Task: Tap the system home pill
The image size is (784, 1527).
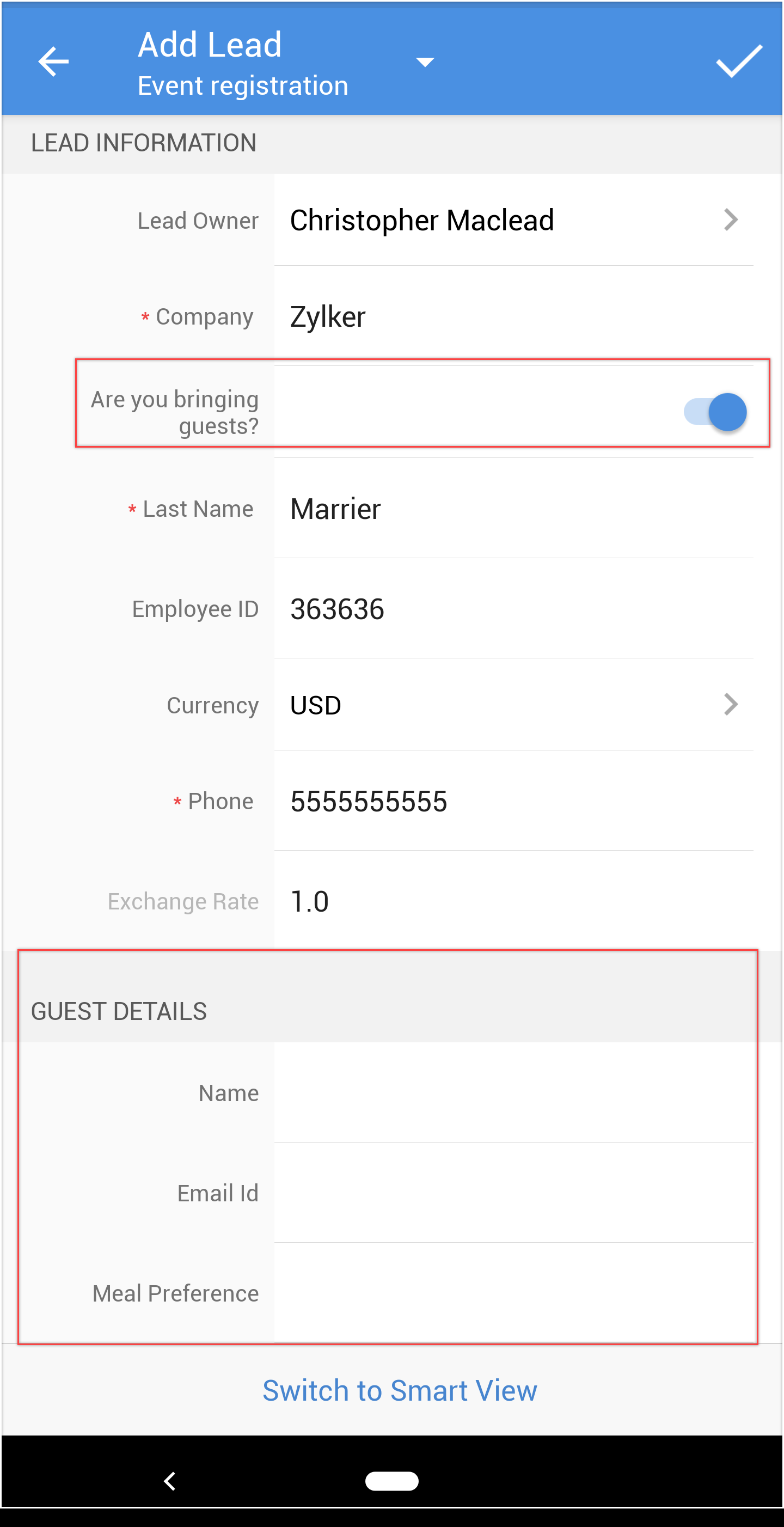Action: [x=391, y=1481]
